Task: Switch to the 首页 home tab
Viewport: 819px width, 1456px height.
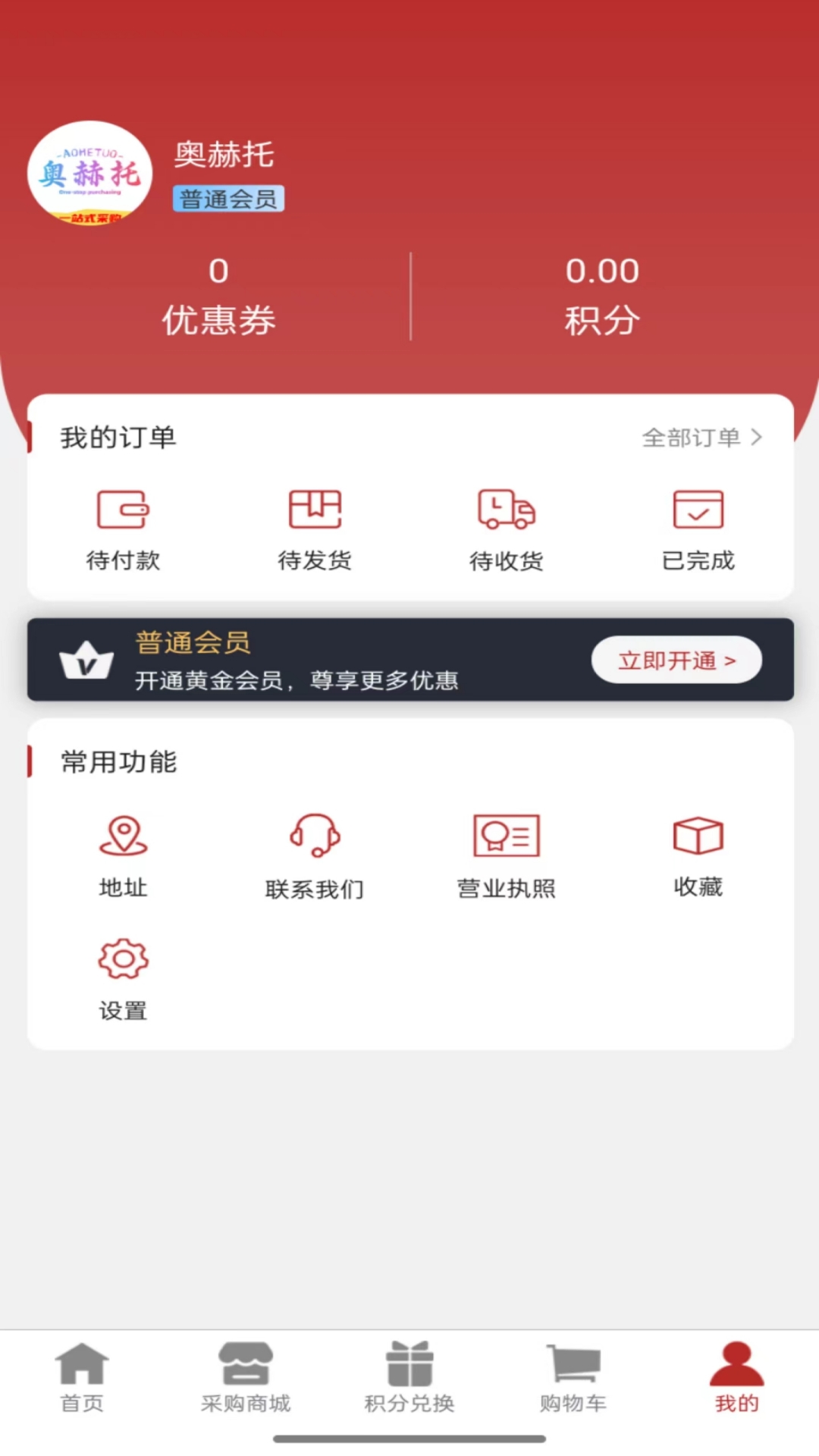Action: pos(82,1377)
